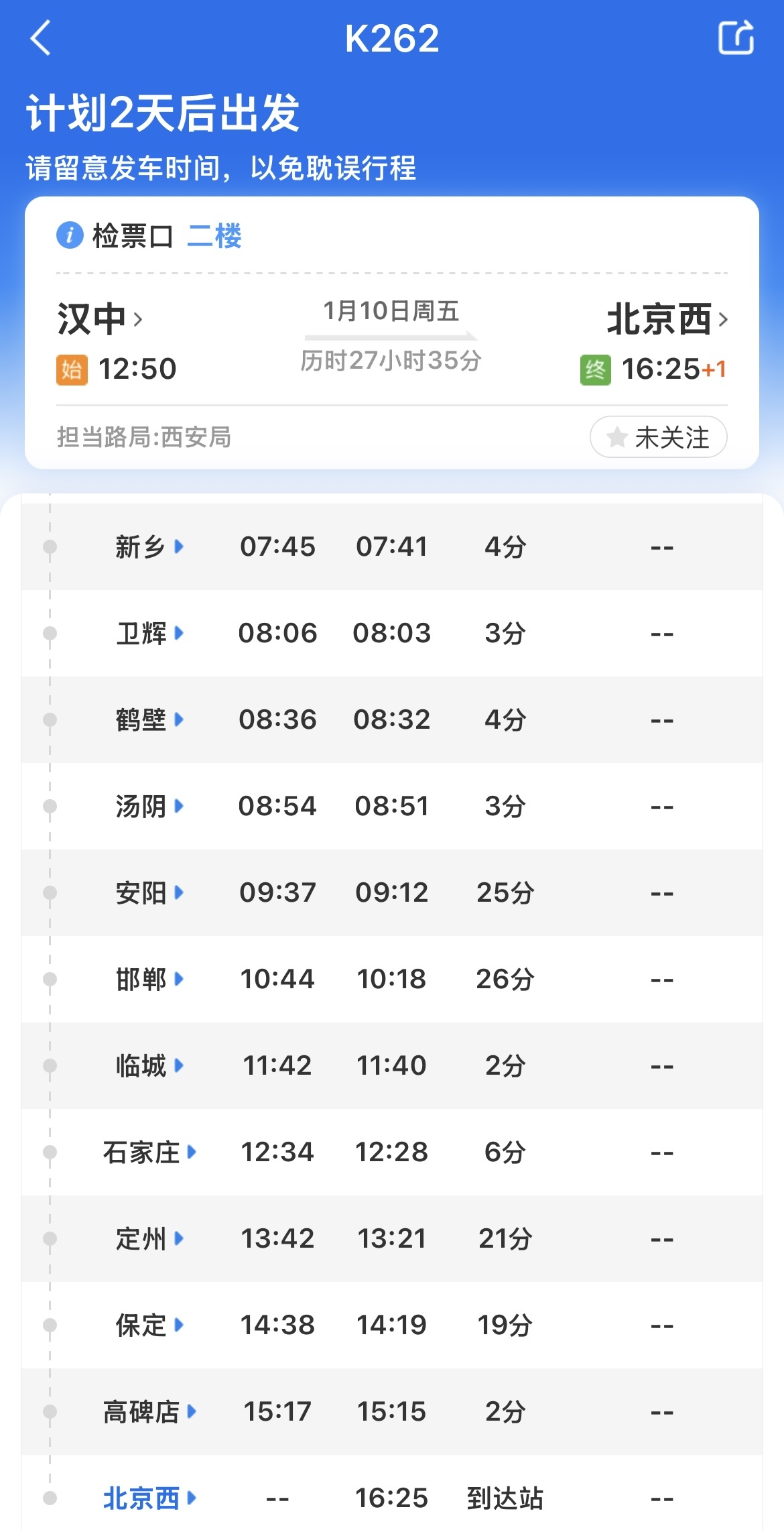Go back from the K262 train page
784x1538 pixels.
click(x=41, y=38)
